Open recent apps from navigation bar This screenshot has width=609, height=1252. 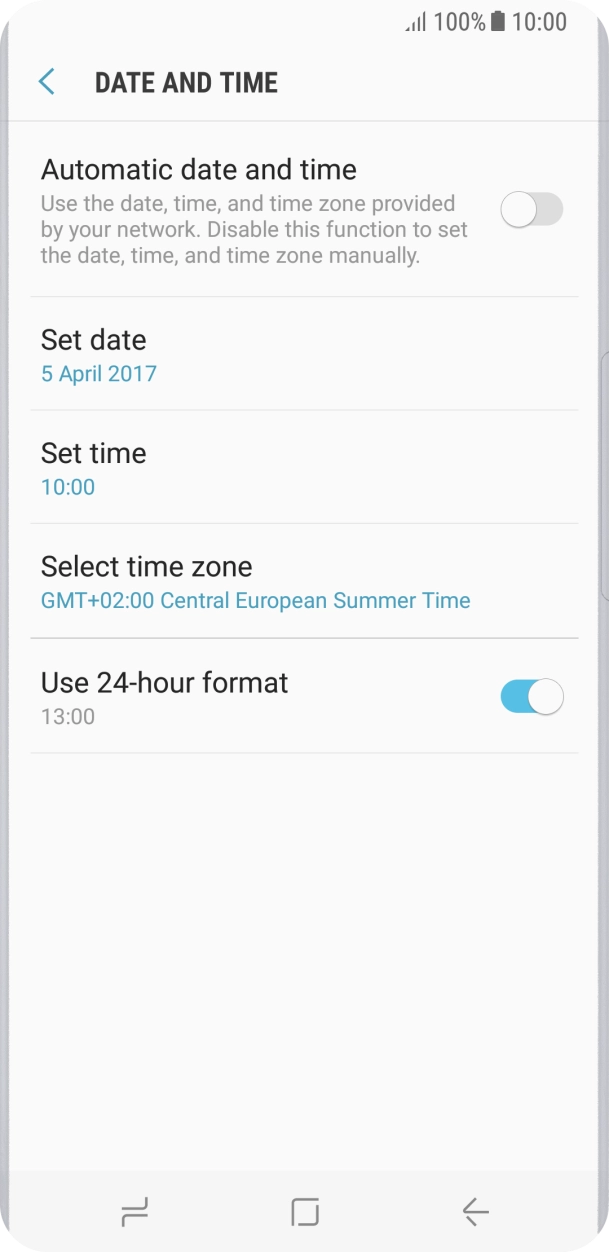tap(134, 1212)
